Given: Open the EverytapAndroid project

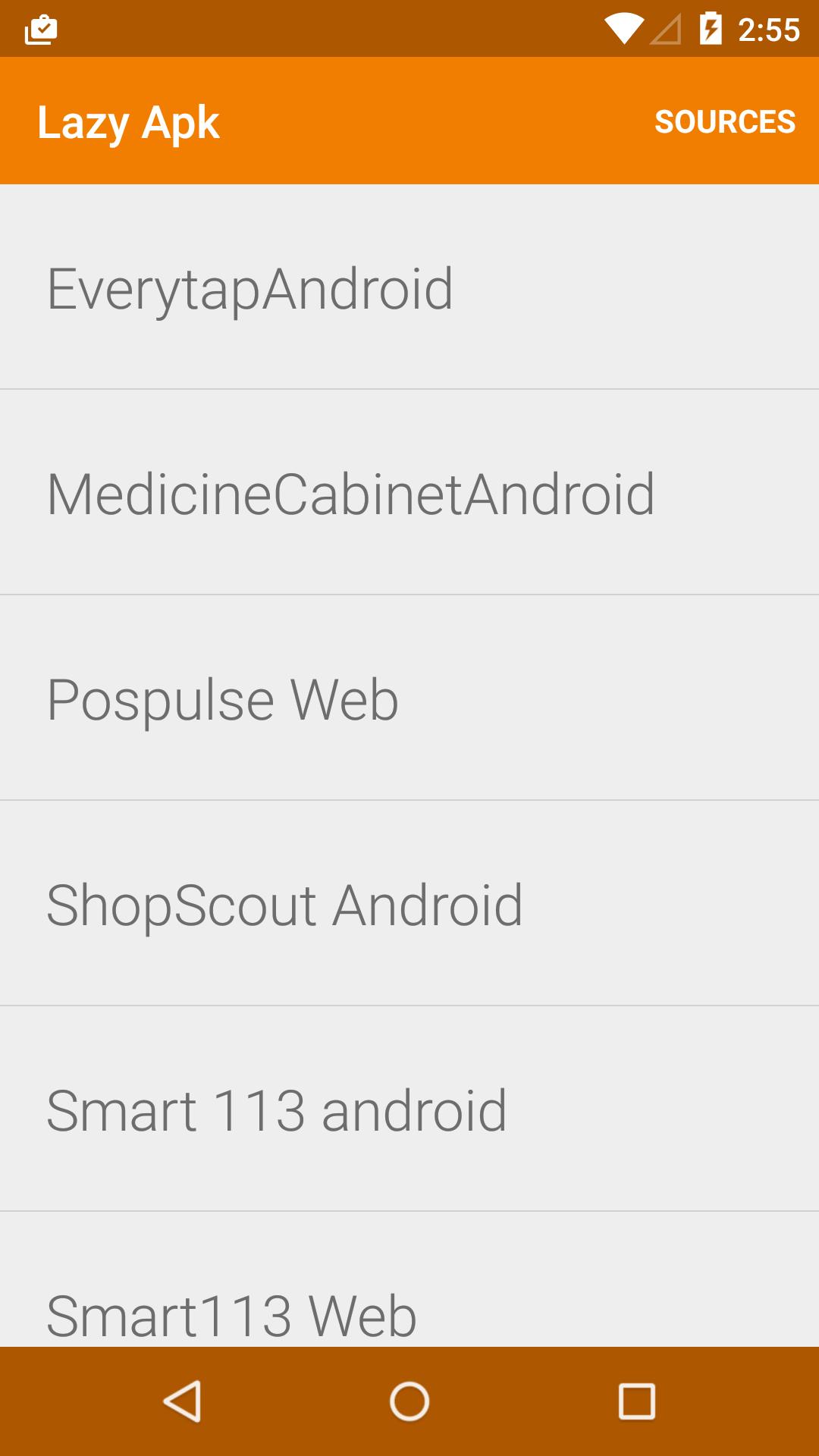Looking at the screenshot, I should point(409,288).
